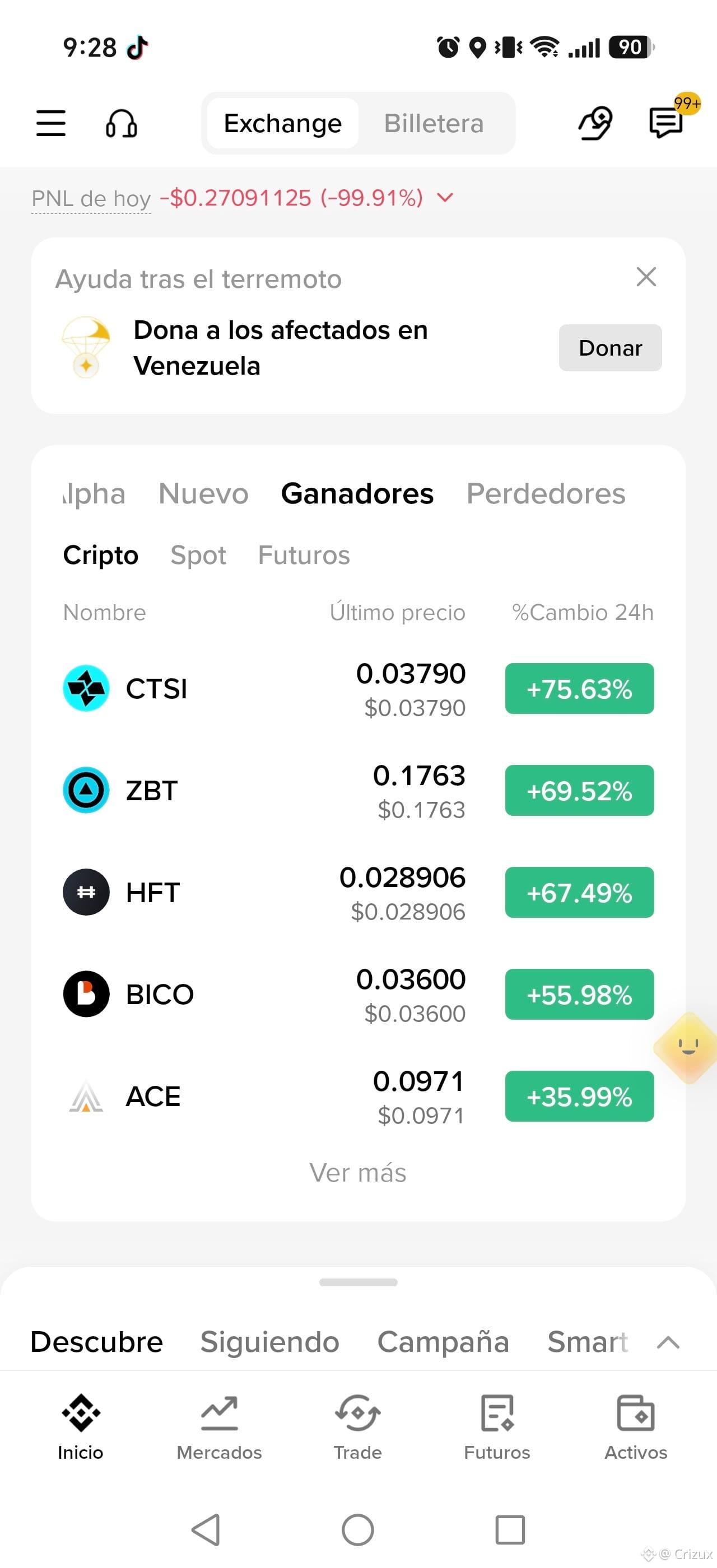Screen dimensions: 717x1568
Task: Open the hamburger menu
Action: [x=51, y=124]
